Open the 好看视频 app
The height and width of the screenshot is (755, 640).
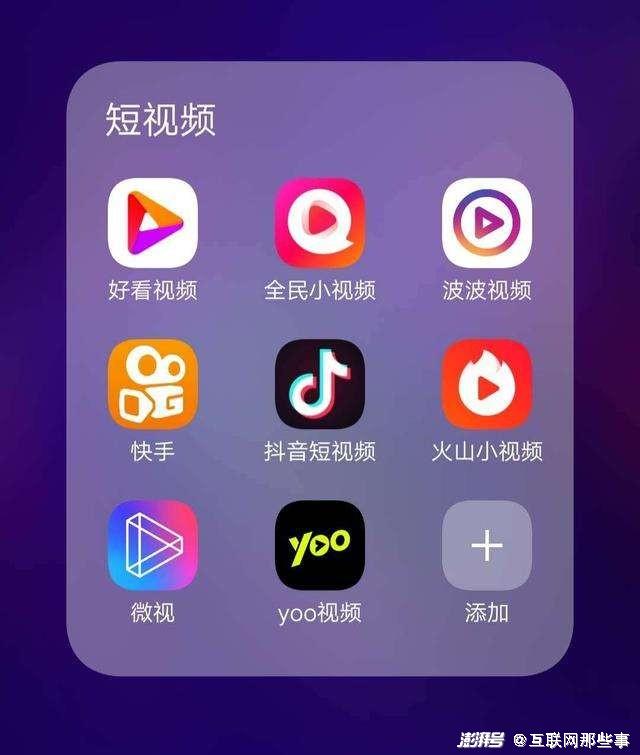point(153,223)
